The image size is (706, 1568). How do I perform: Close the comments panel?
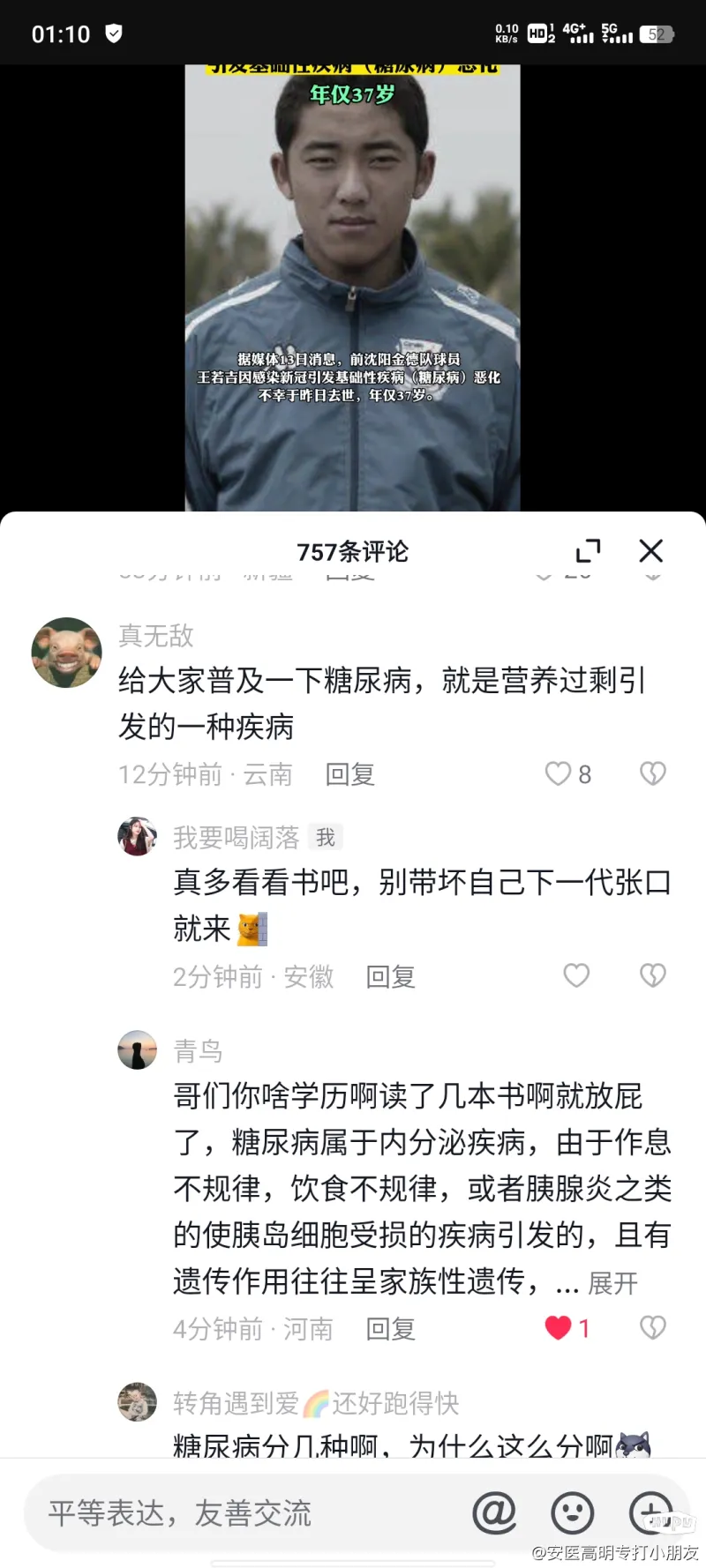click(x=651, y=551)
